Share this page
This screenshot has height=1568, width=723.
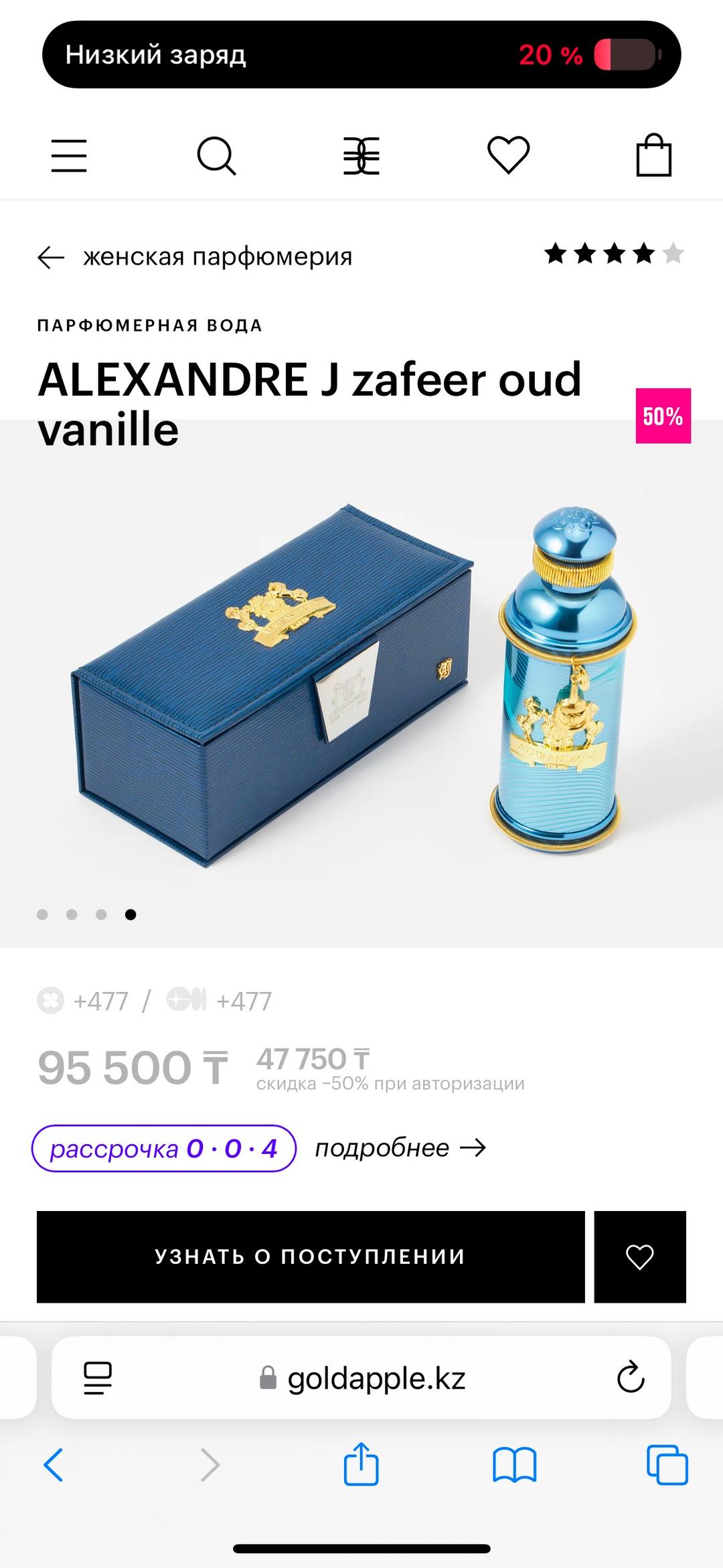[x=361, y=1464]
